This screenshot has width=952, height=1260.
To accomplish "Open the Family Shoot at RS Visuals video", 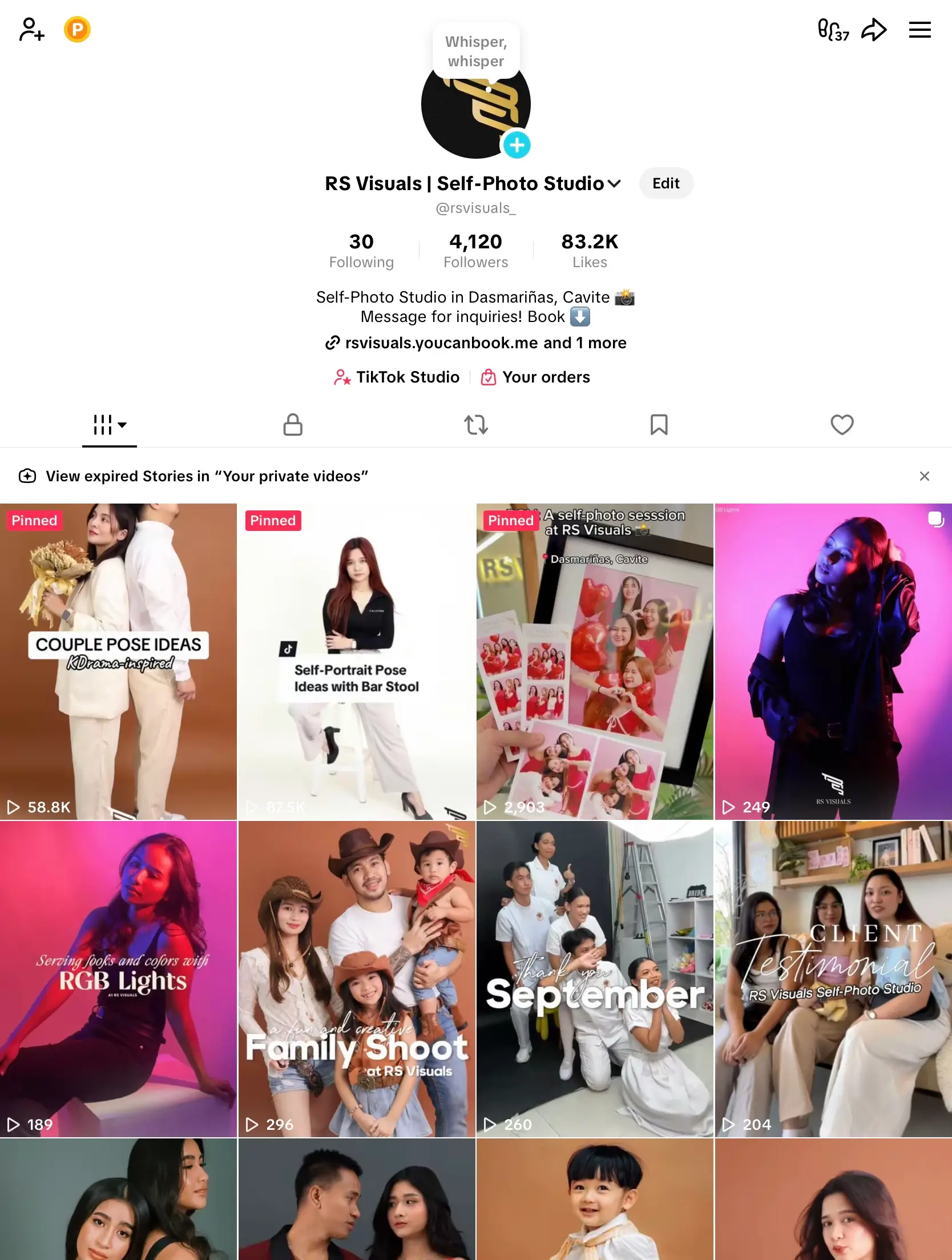I will coord(357,979).
